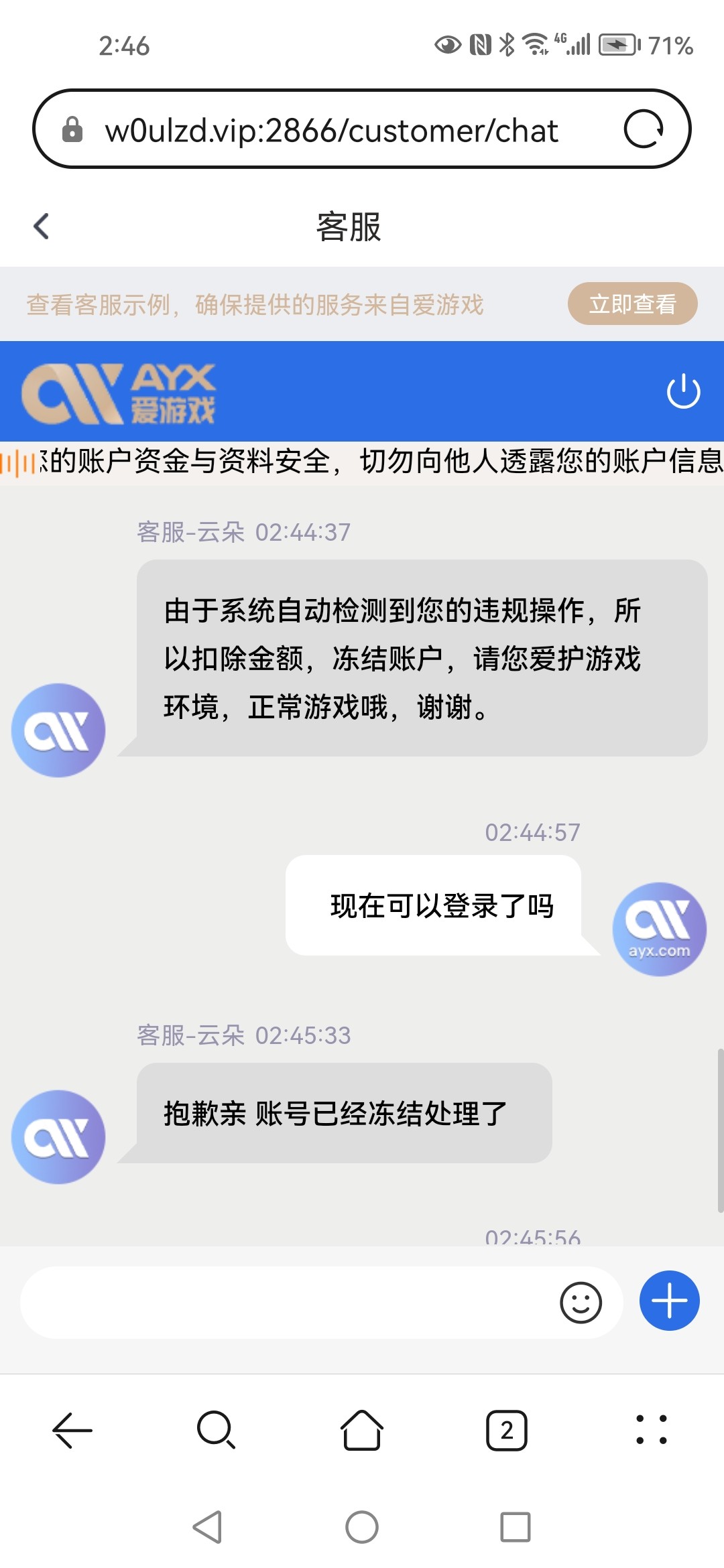Open the tab switcher showing 2 tabs

point(507,1430)
